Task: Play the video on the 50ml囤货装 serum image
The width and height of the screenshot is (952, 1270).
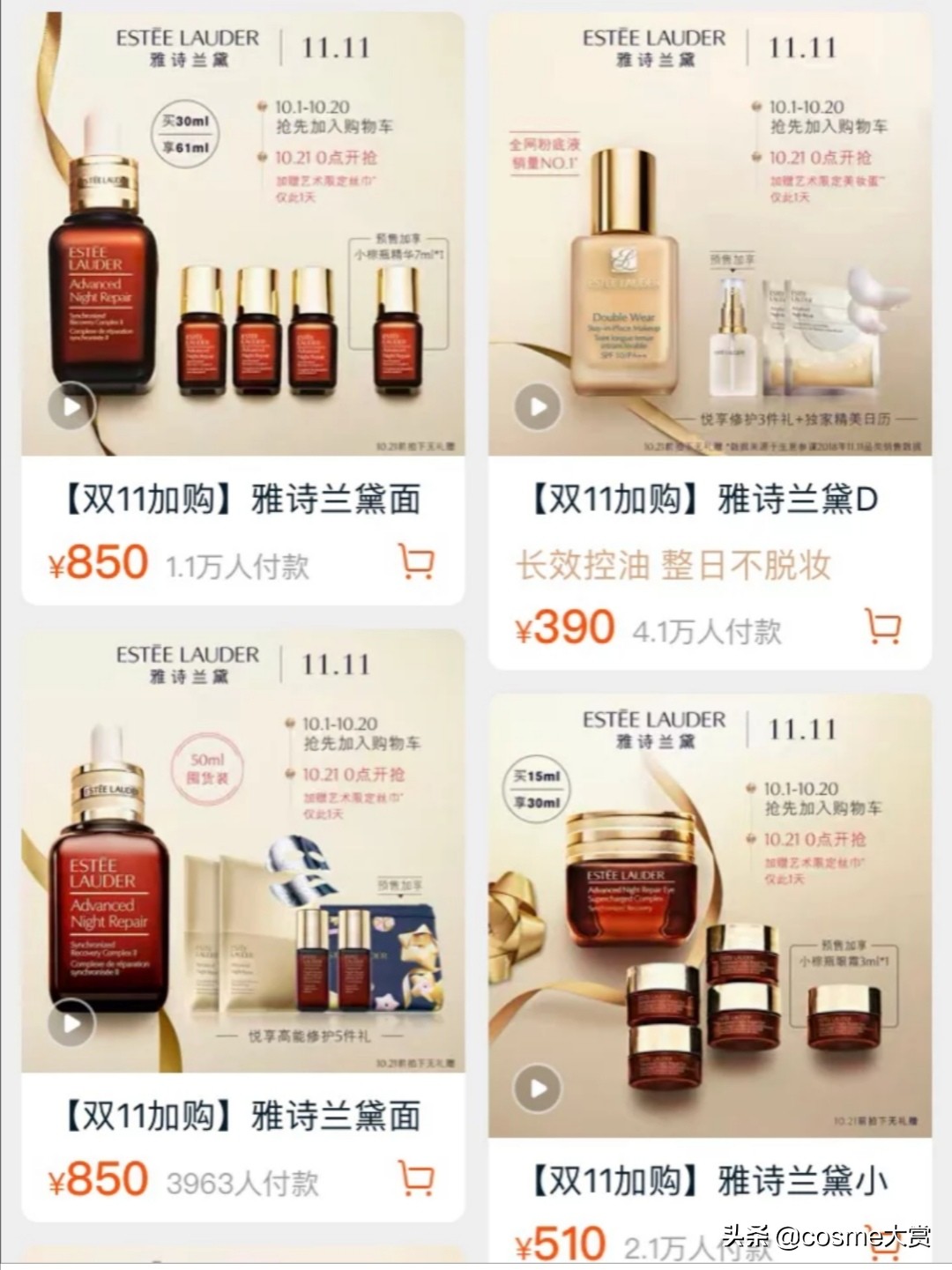Action: coord(71,1024)
